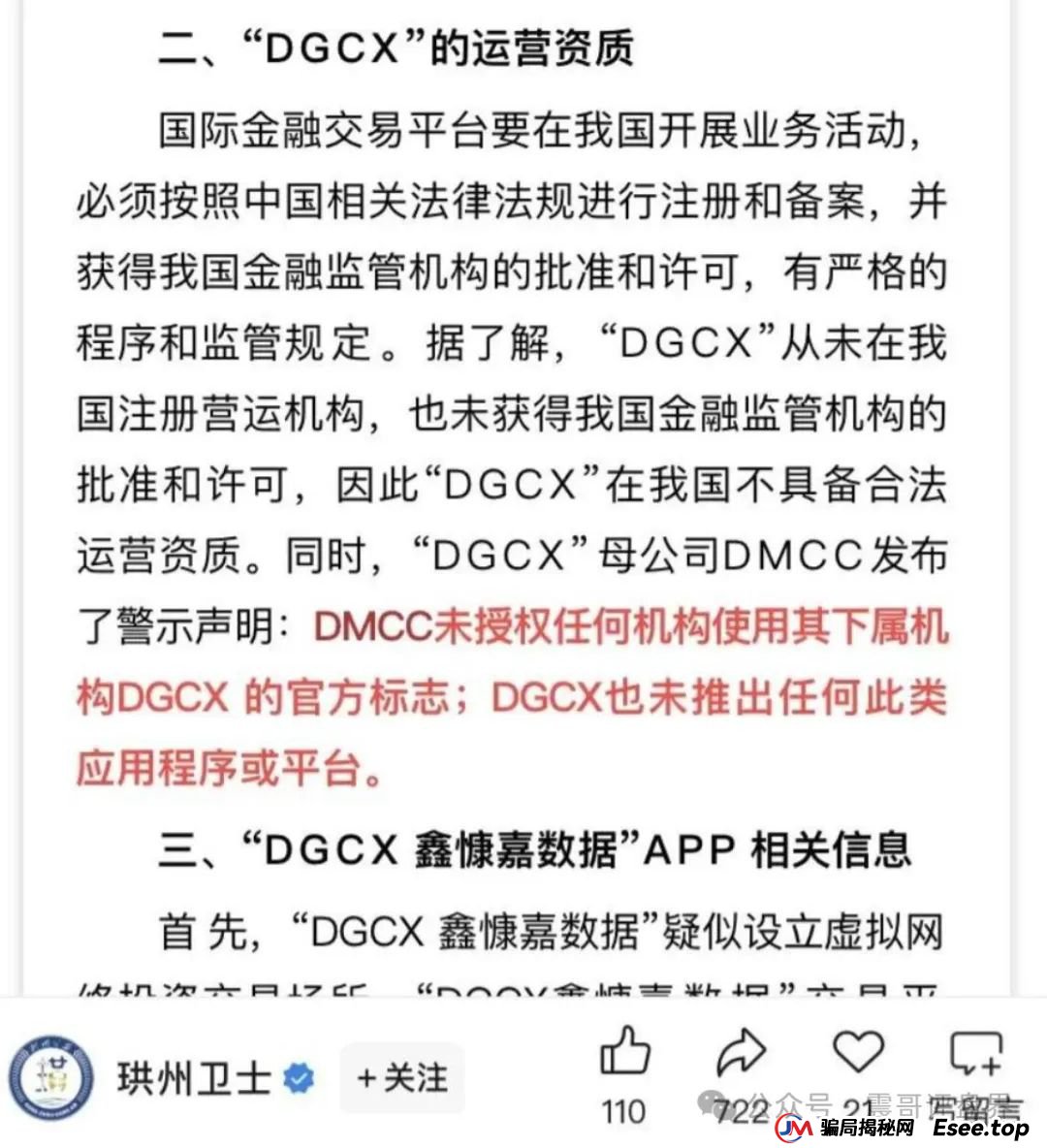The height and width of the screenshot is (1148, 1047).
Task: Give a thumbs up to this post
Action: pyautogui.click(x=624, y=1052)
